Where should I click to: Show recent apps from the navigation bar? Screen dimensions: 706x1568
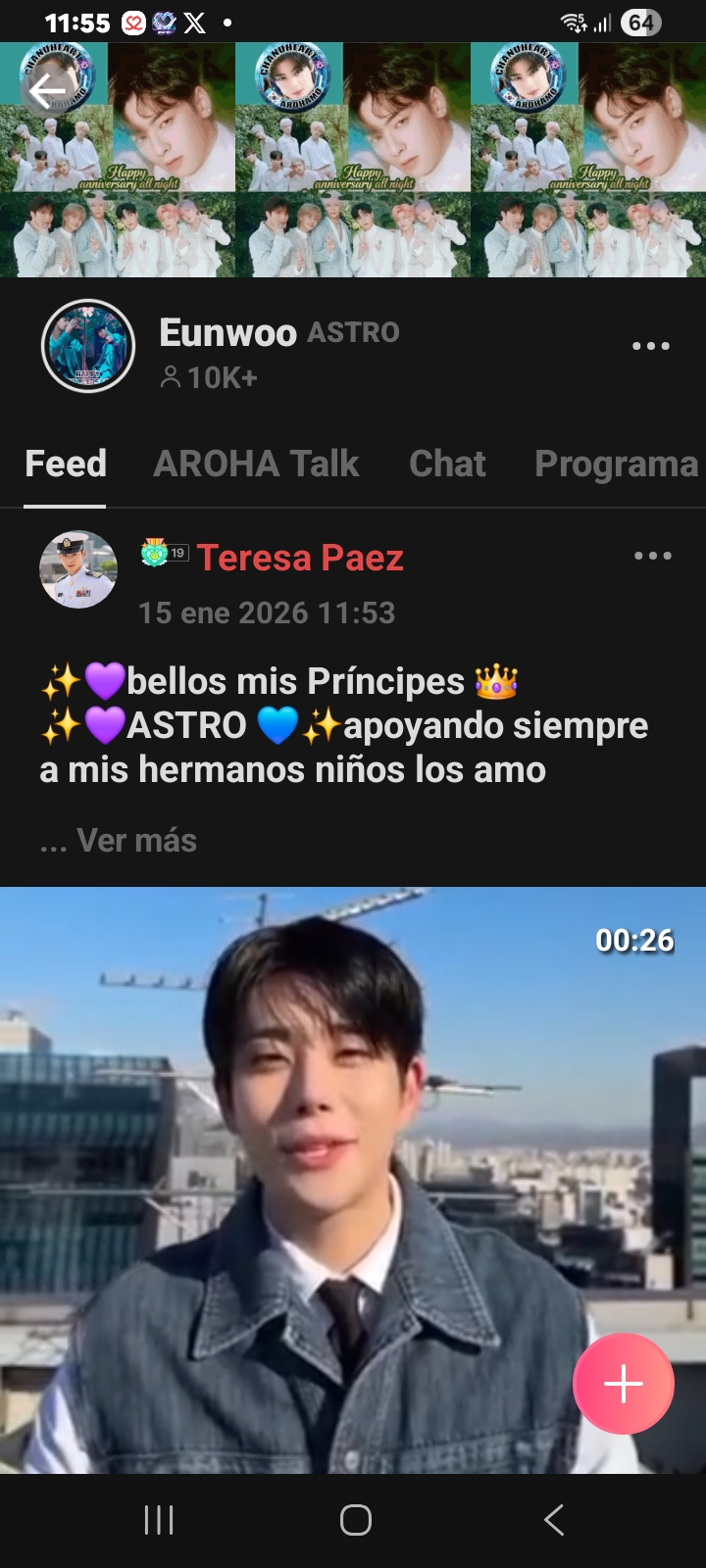pyautogui.click(x=159, y=1520)
